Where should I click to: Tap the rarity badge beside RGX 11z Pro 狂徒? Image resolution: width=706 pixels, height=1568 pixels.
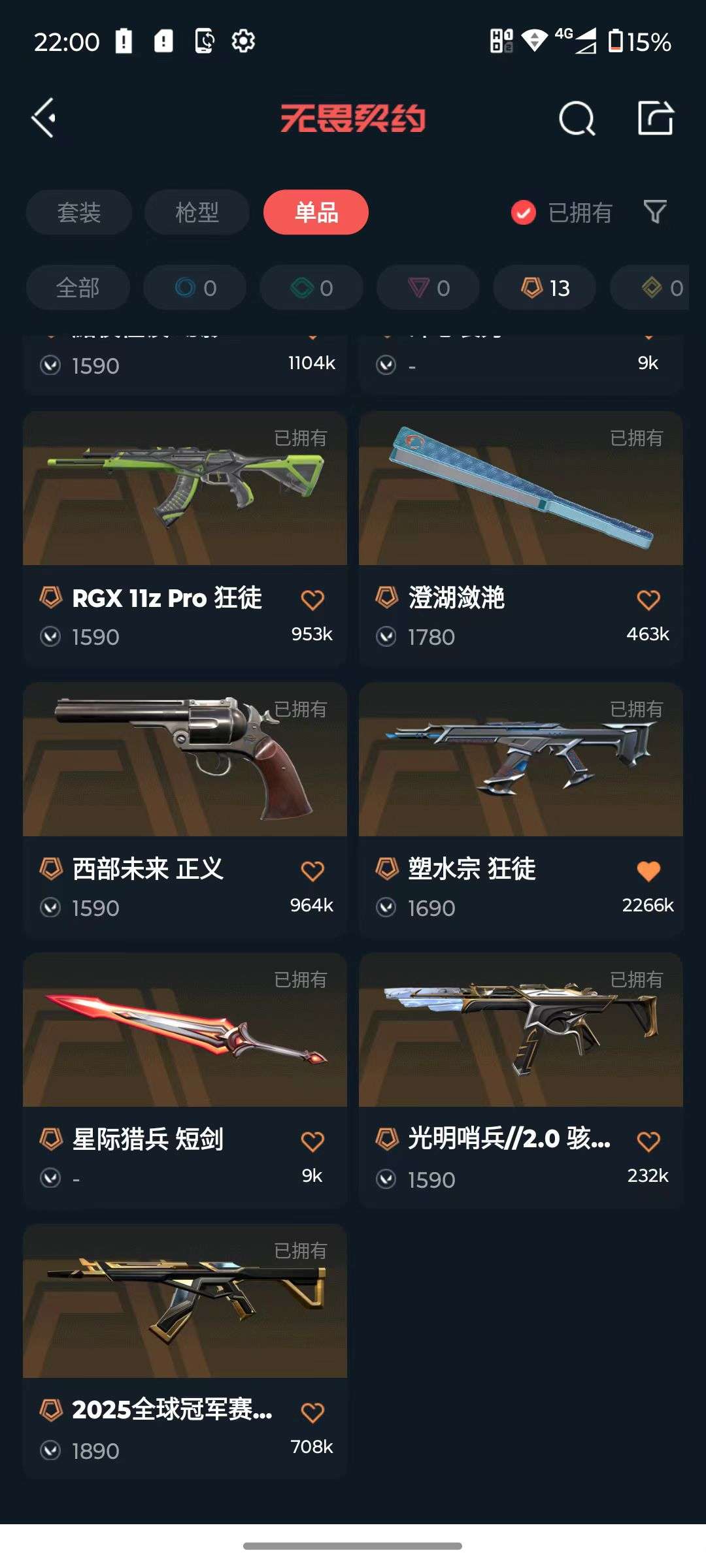(49, 598)
